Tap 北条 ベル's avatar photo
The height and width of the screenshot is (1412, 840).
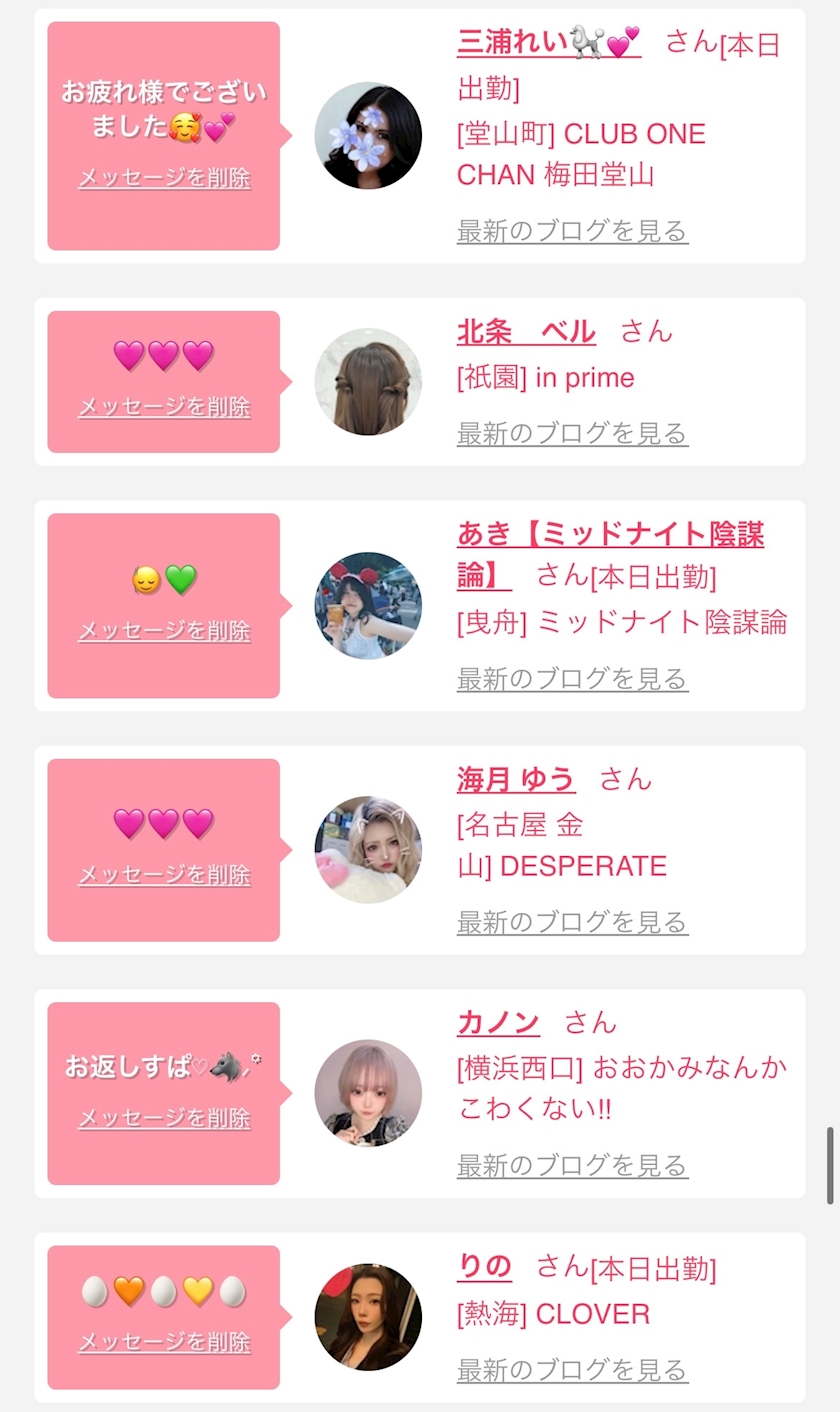click(x=368, y=382)
